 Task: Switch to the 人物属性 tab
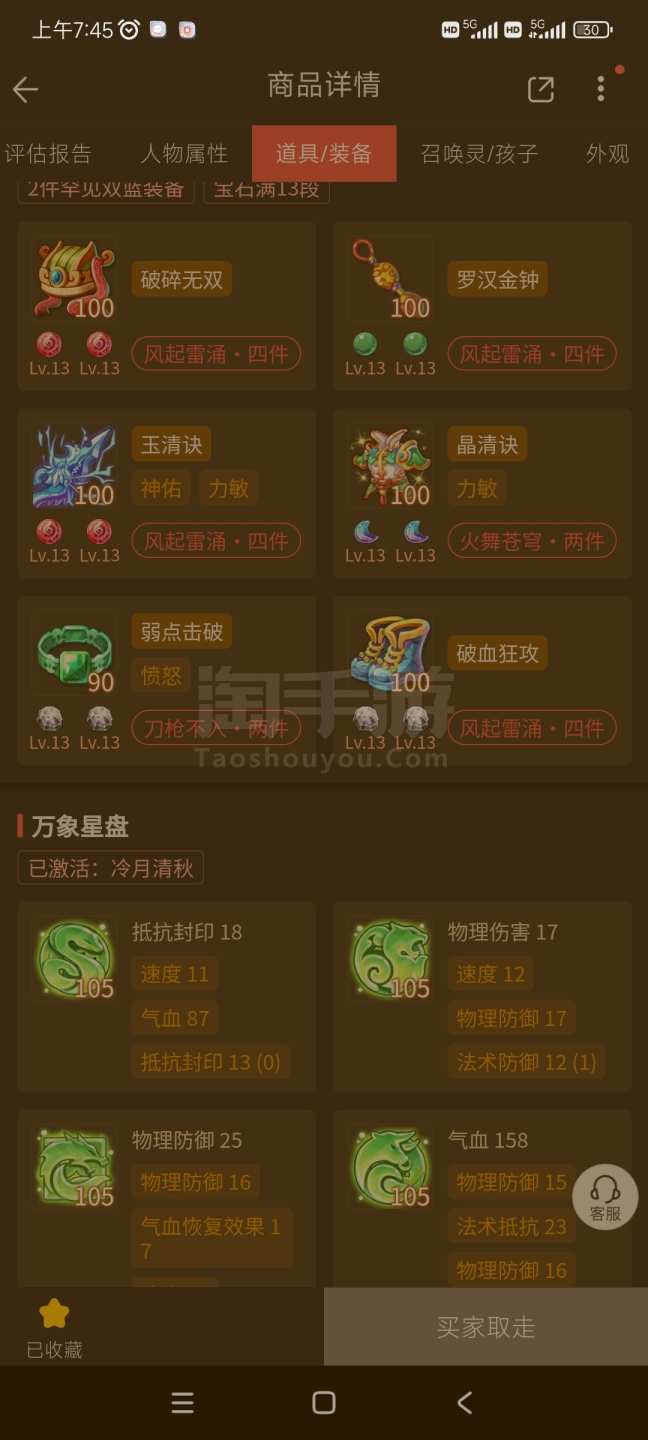coord(184,153)
